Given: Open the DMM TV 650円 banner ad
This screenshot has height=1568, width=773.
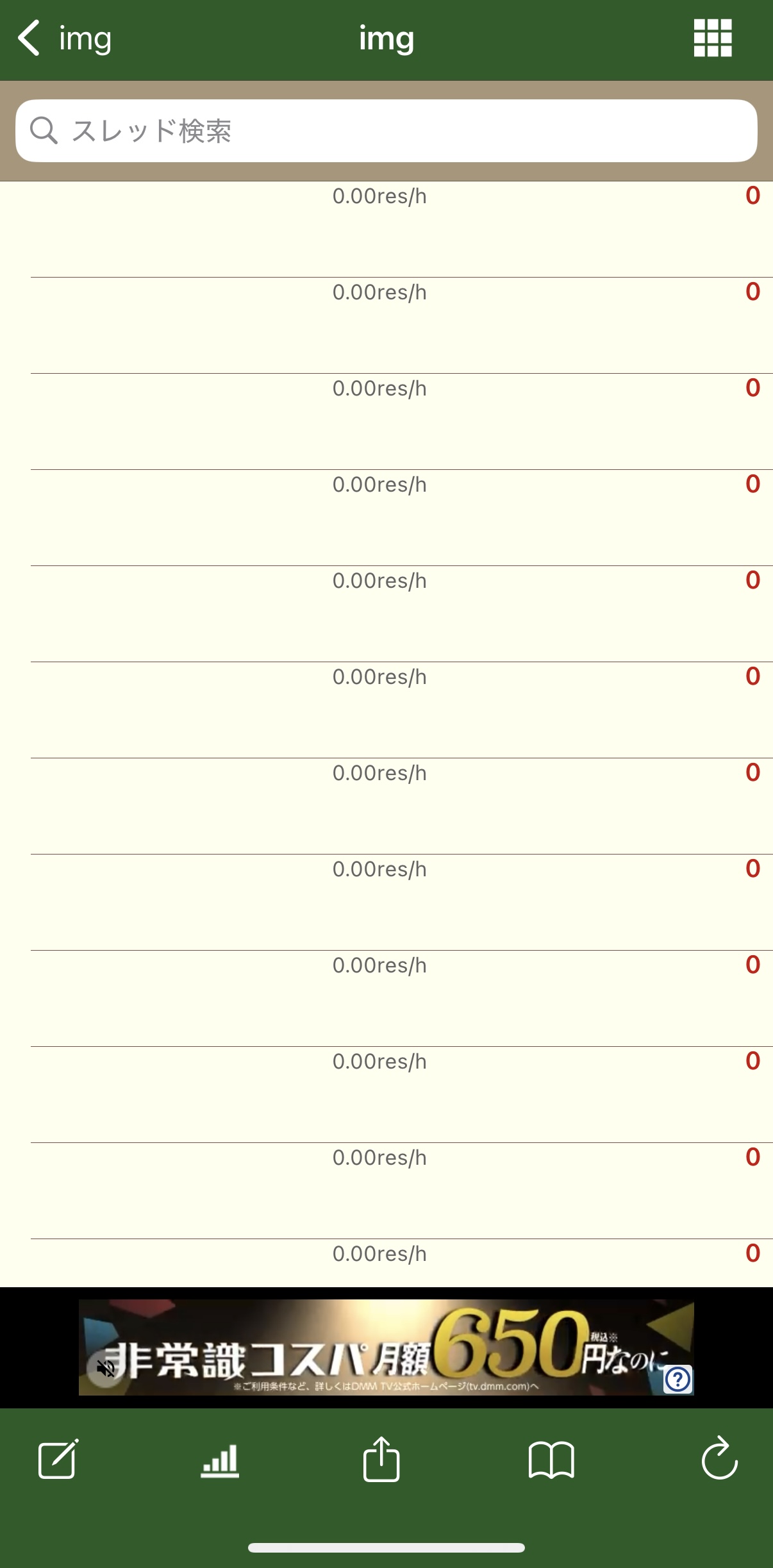Looking at the screenshot, I should 385,1346.
